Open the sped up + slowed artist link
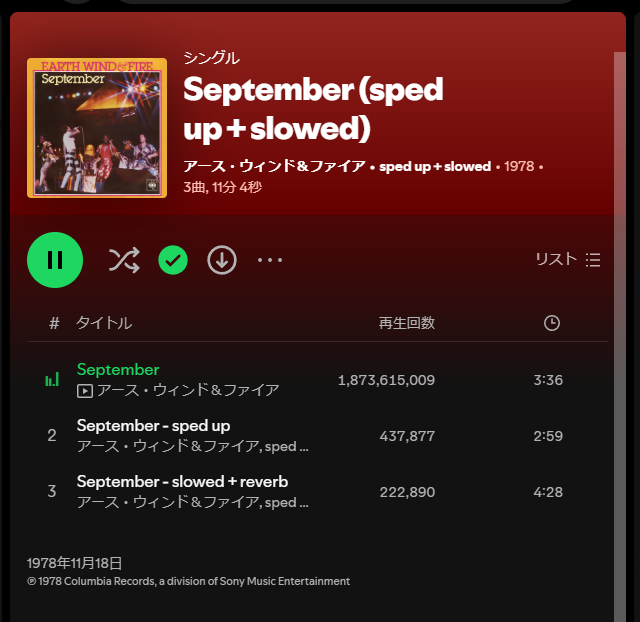Screen dimensions: 640x622 pyautogui.click(x=435, y=166)
